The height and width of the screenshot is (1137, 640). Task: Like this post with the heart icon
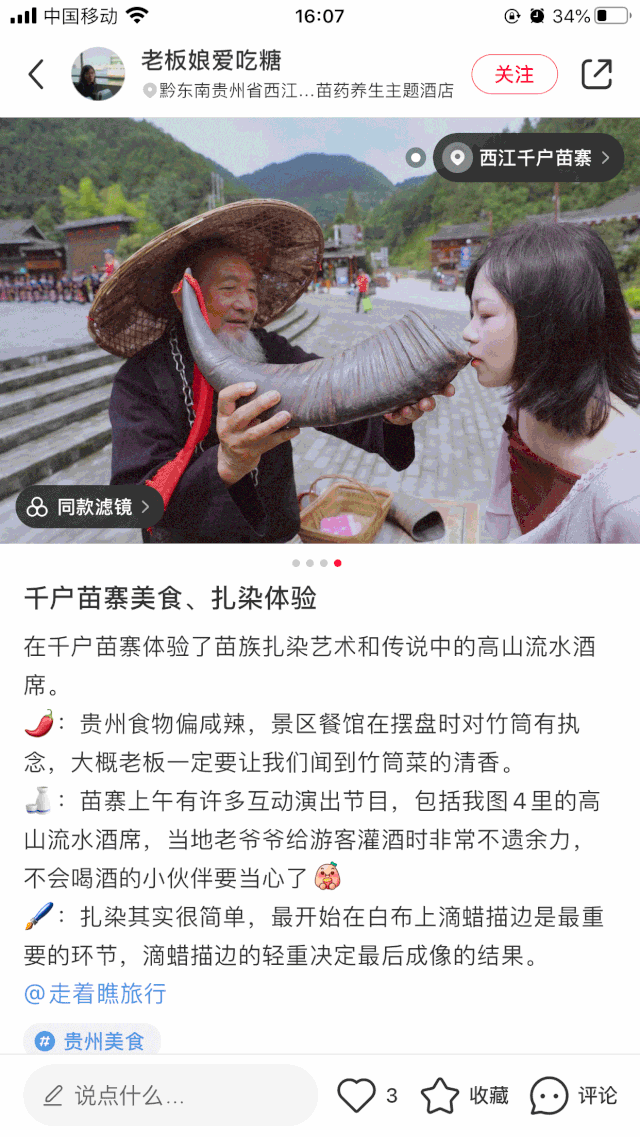pyautogui.click(x=357, y=1096)
